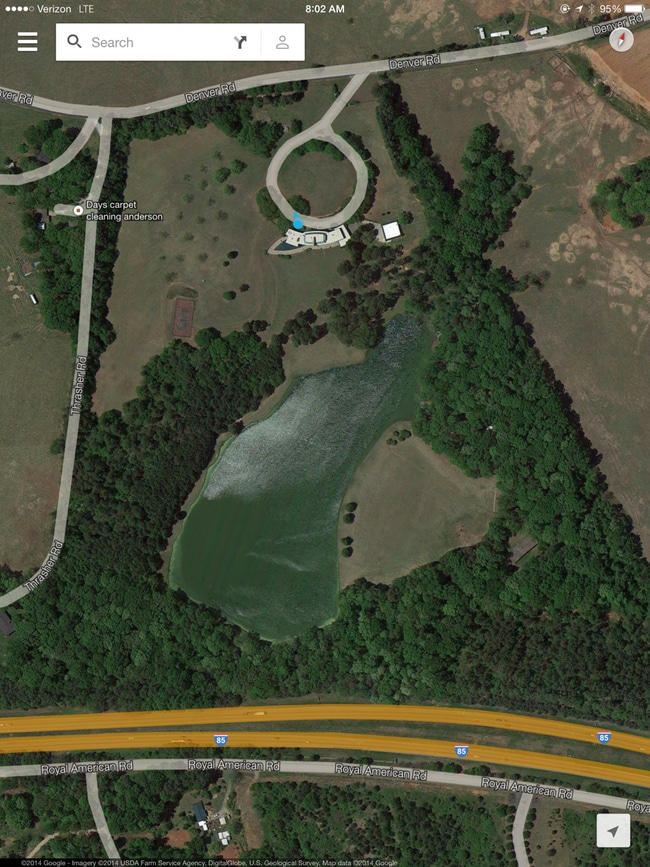Open the directions icon in search bar
650x867 pixels.
coord(240,42)
